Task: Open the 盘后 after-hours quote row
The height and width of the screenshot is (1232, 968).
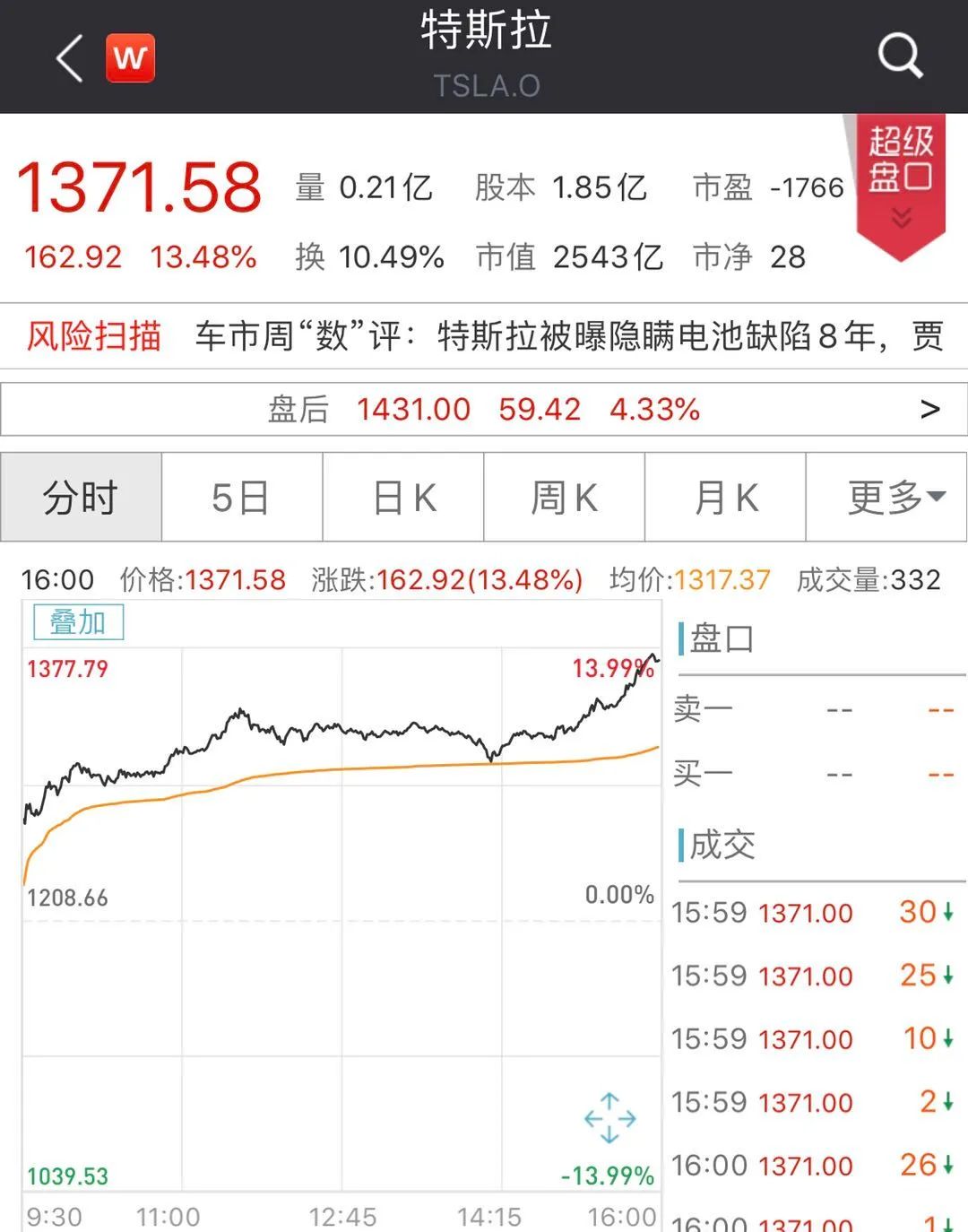Action: (484, 410)
